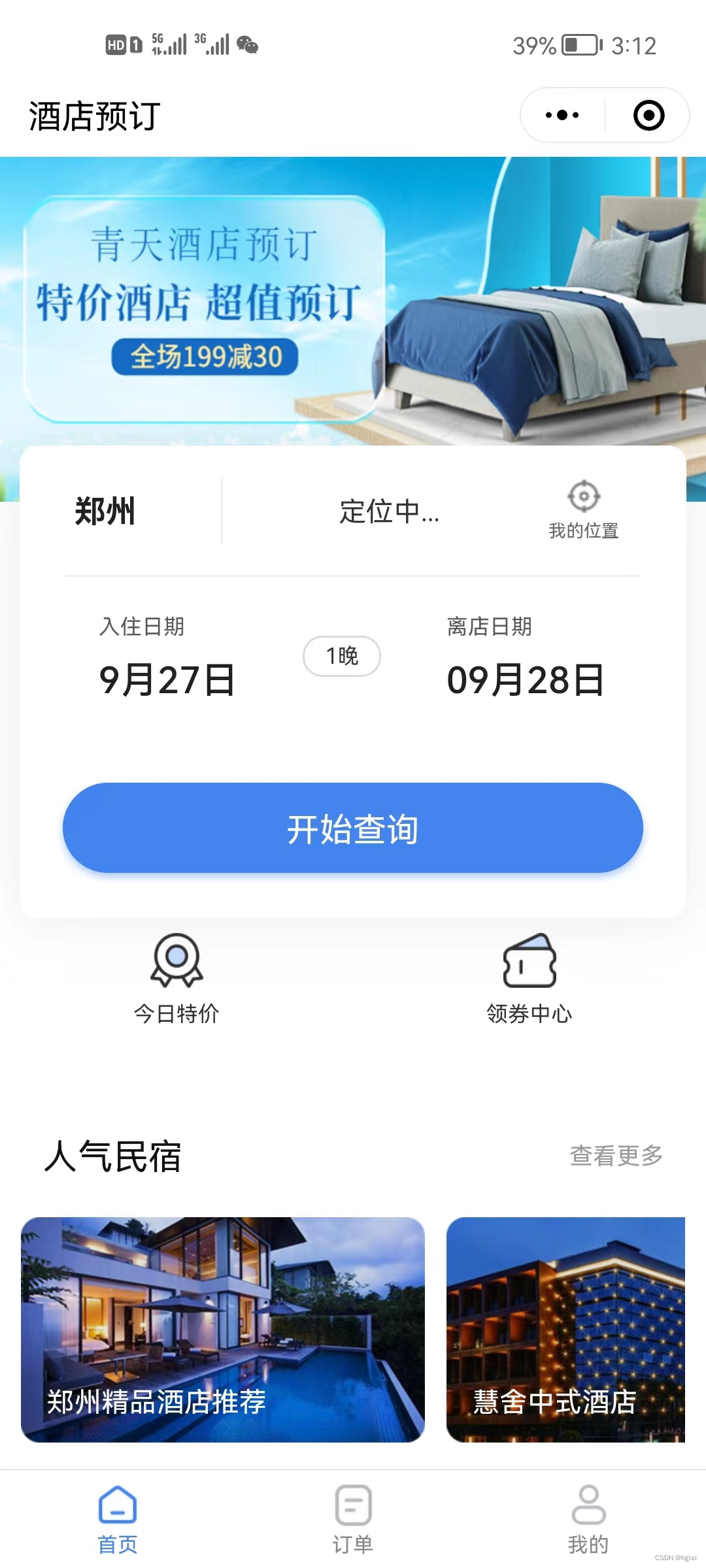
Task: Open the 慧舍中式酒店 card
Action: point(565,1329)
